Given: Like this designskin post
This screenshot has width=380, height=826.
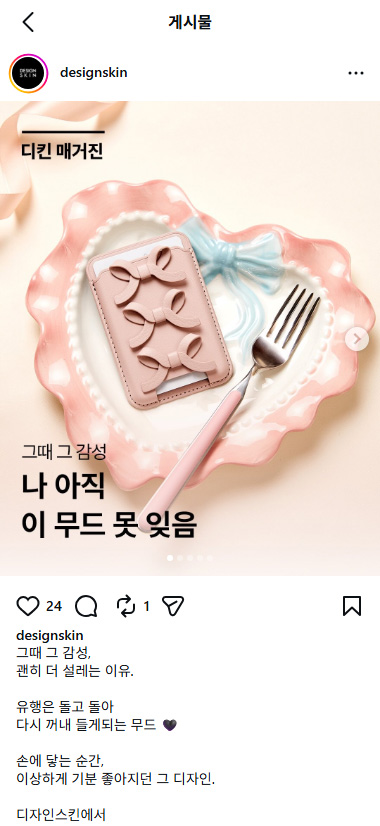Looking at the screenshot, I should click(27, 606).
